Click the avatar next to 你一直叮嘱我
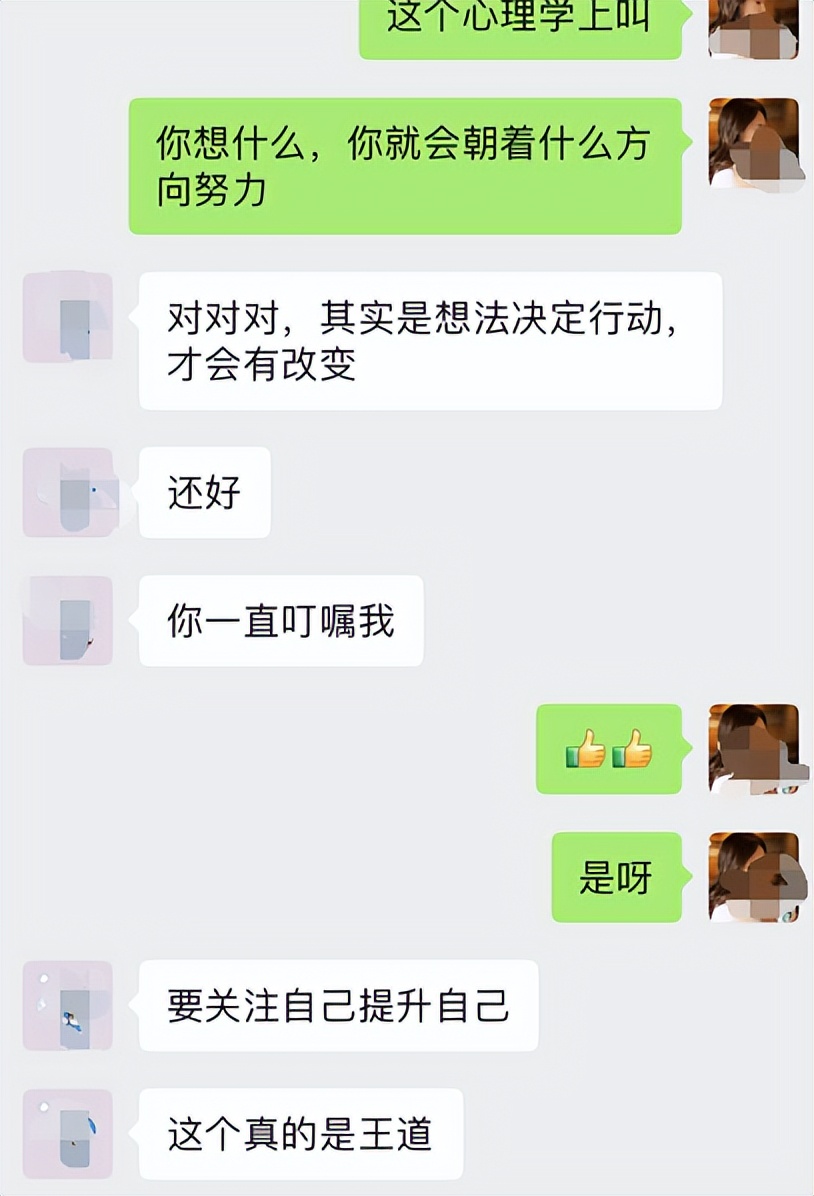The height and width of the screenshot is (1196, 814). click(x=67, y=620)
